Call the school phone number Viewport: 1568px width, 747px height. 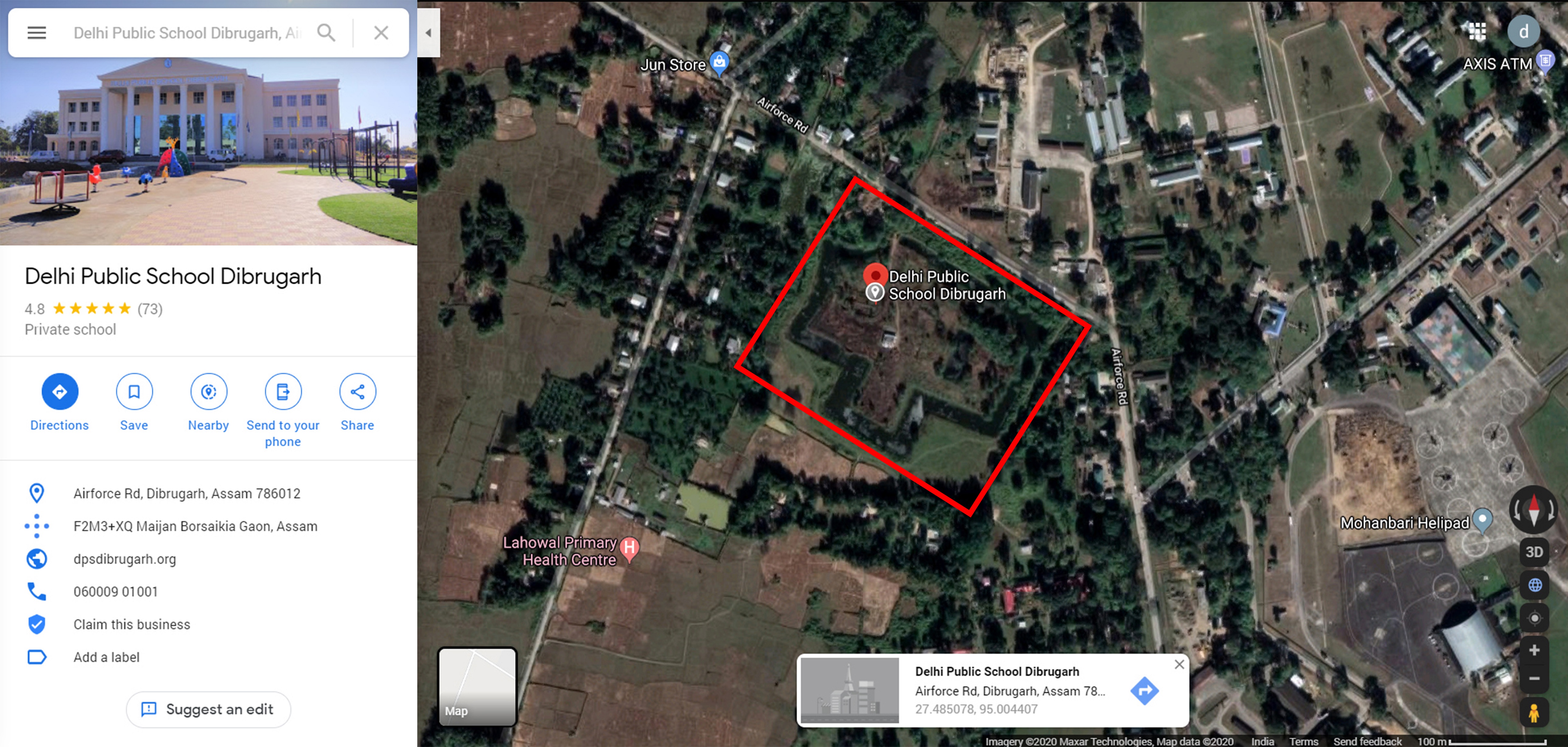(115, 592)
